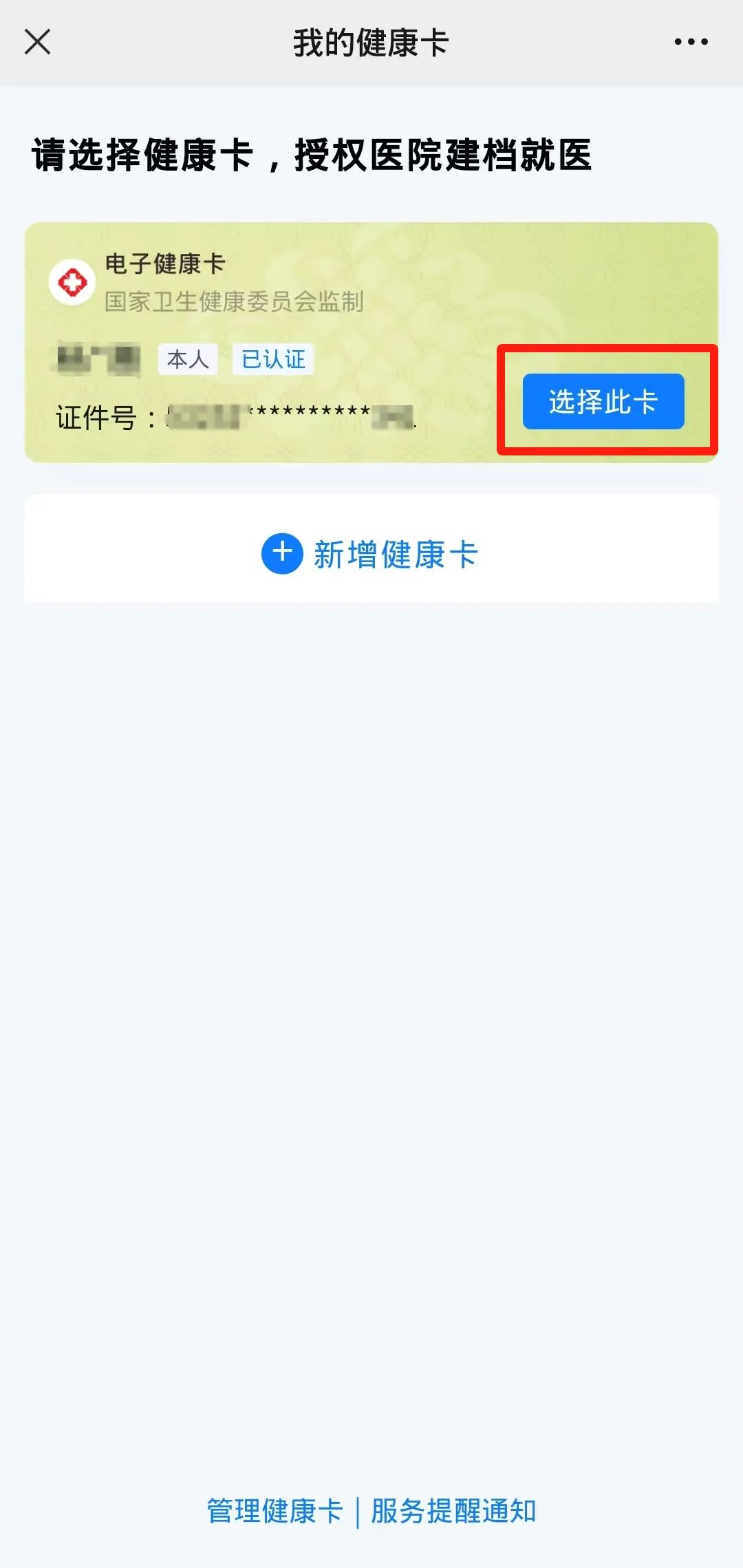
Task: Close the 我的健康卡 page
Action: point(38,42)
